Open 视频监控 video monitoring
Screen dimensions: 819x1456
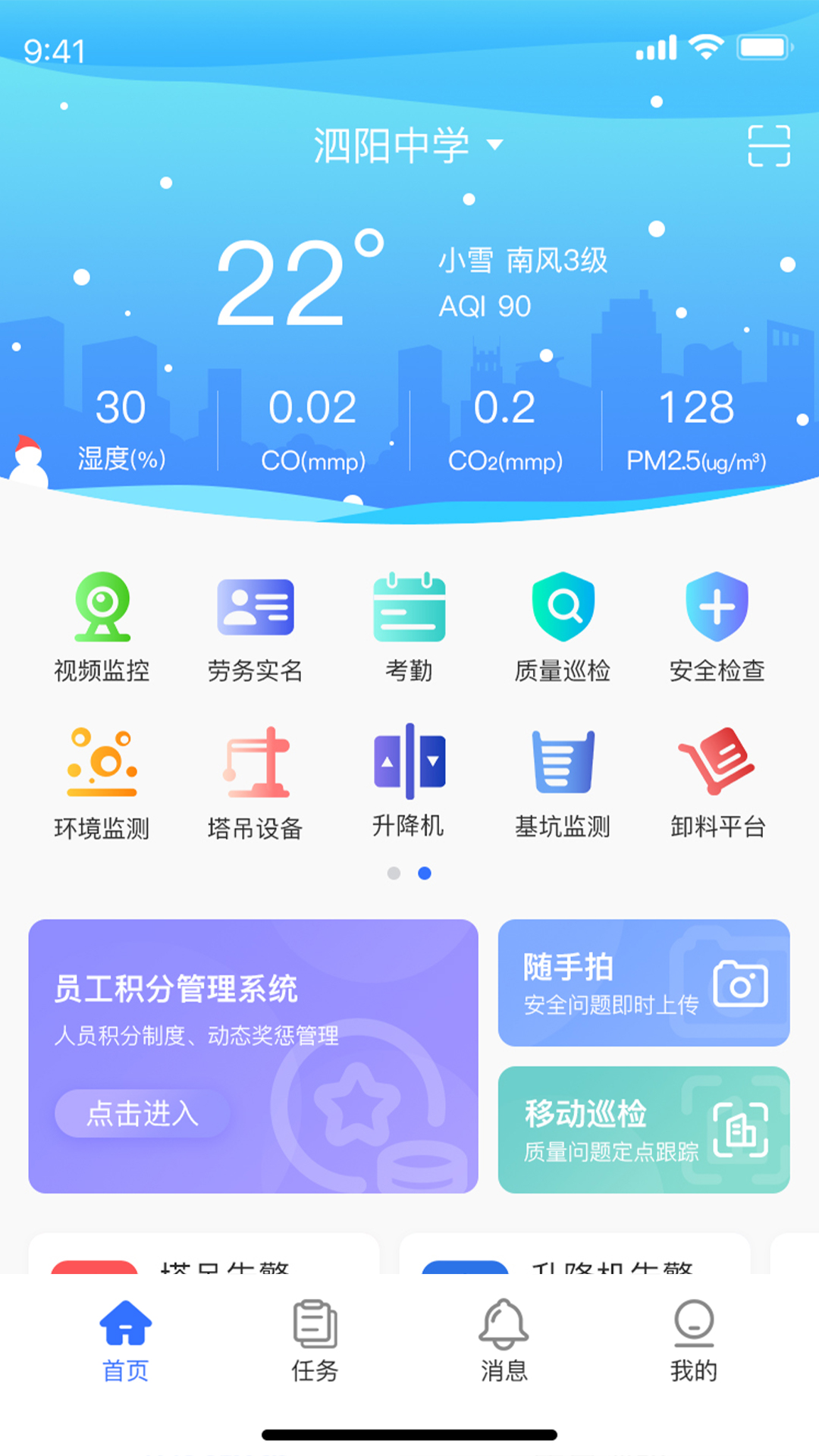click(102, 626)
